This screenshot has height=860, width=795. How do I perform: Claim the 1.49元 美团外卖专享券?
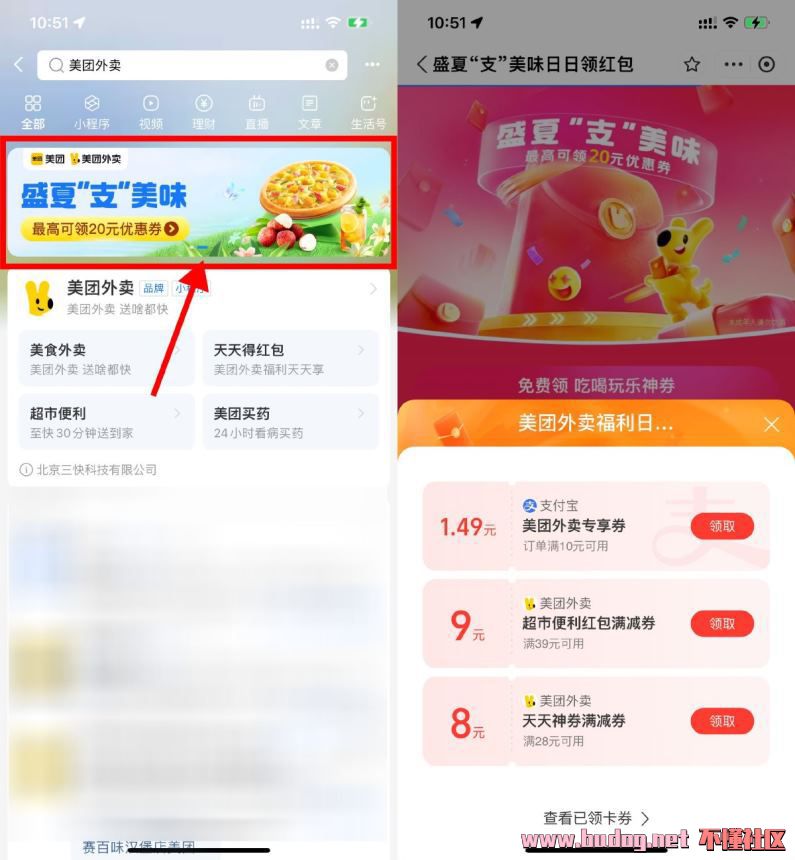722,526
